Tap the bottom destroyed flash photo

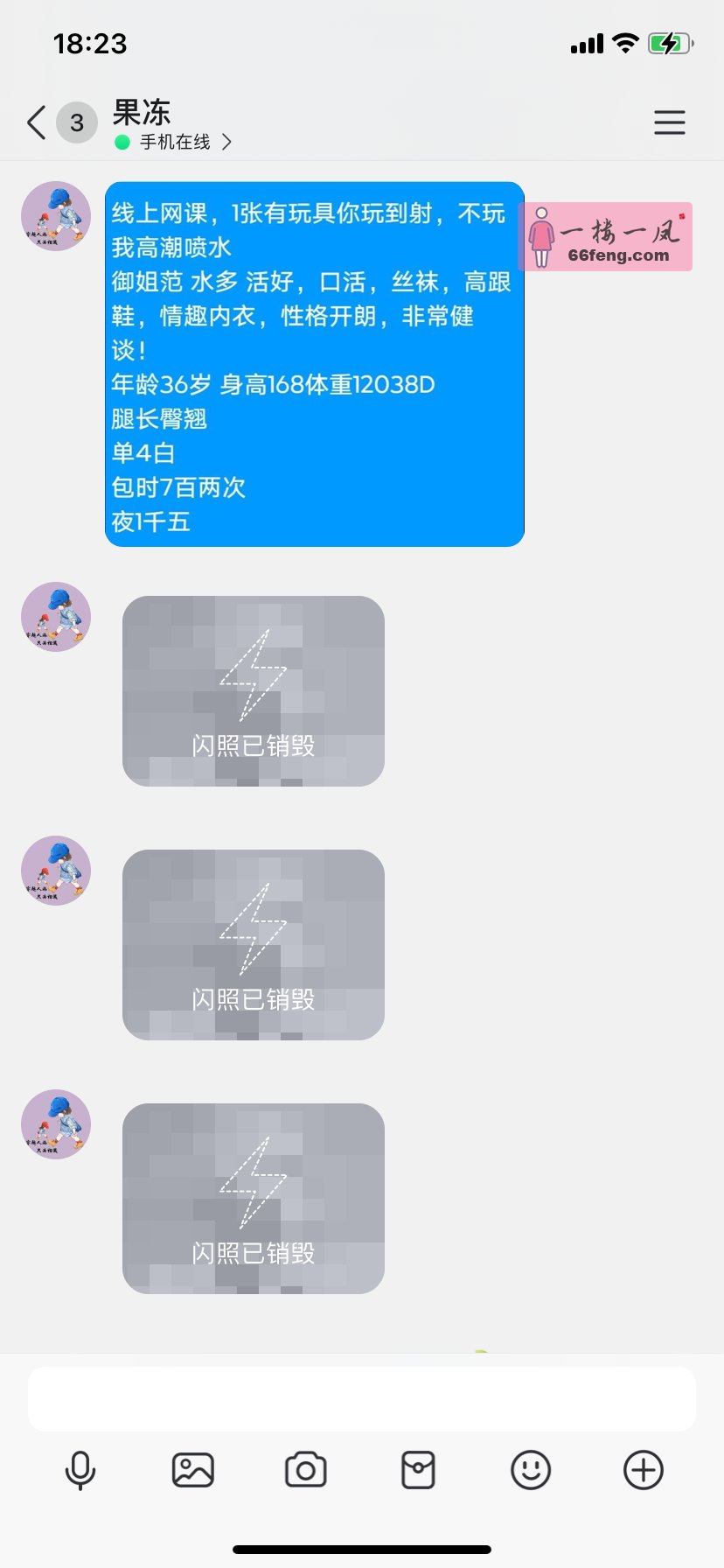pyautogui.click(x=253, y=1199)
